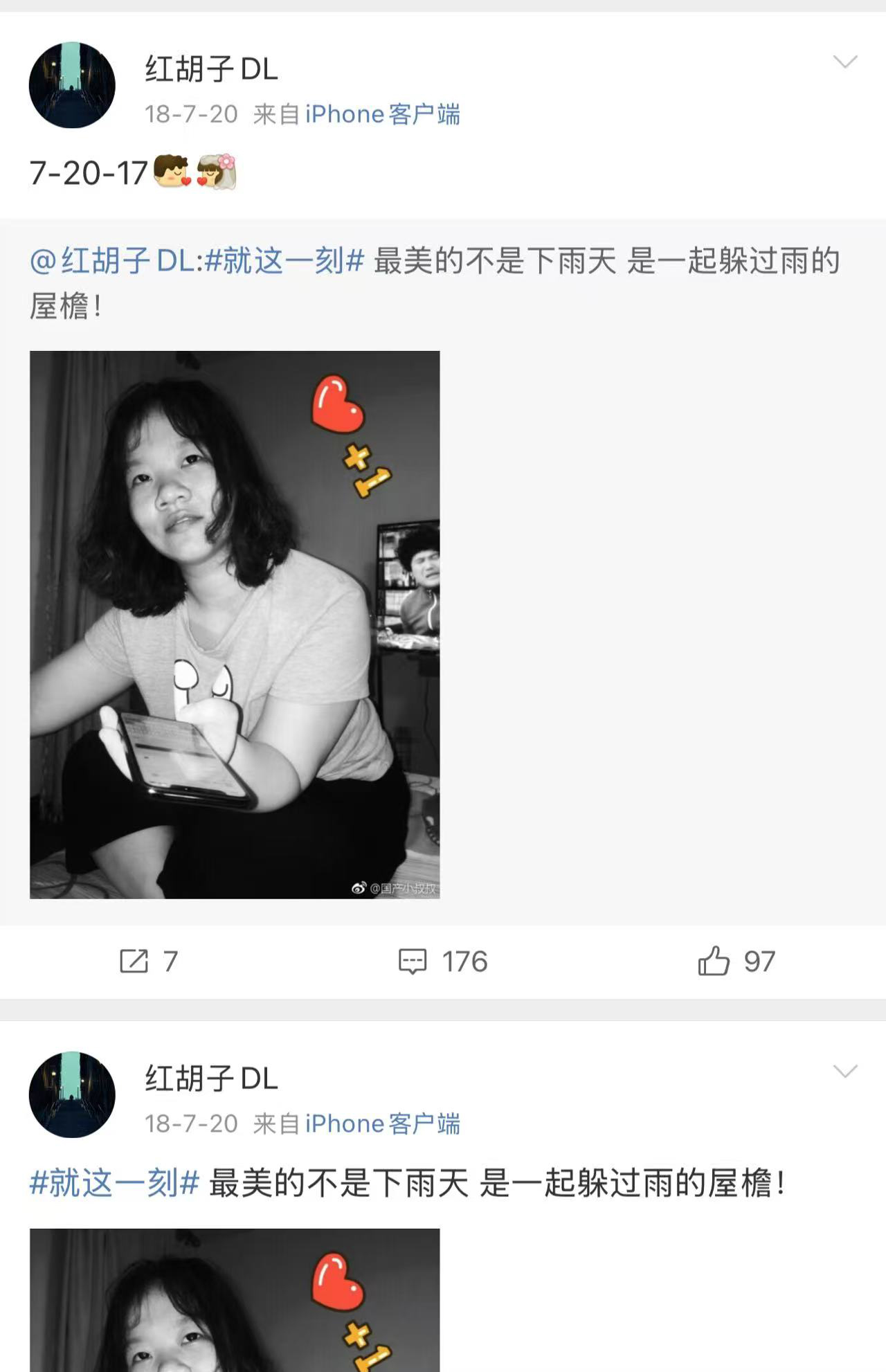Expand the chevron on the original #就这一刻# post

click(x=845, y=1072)
